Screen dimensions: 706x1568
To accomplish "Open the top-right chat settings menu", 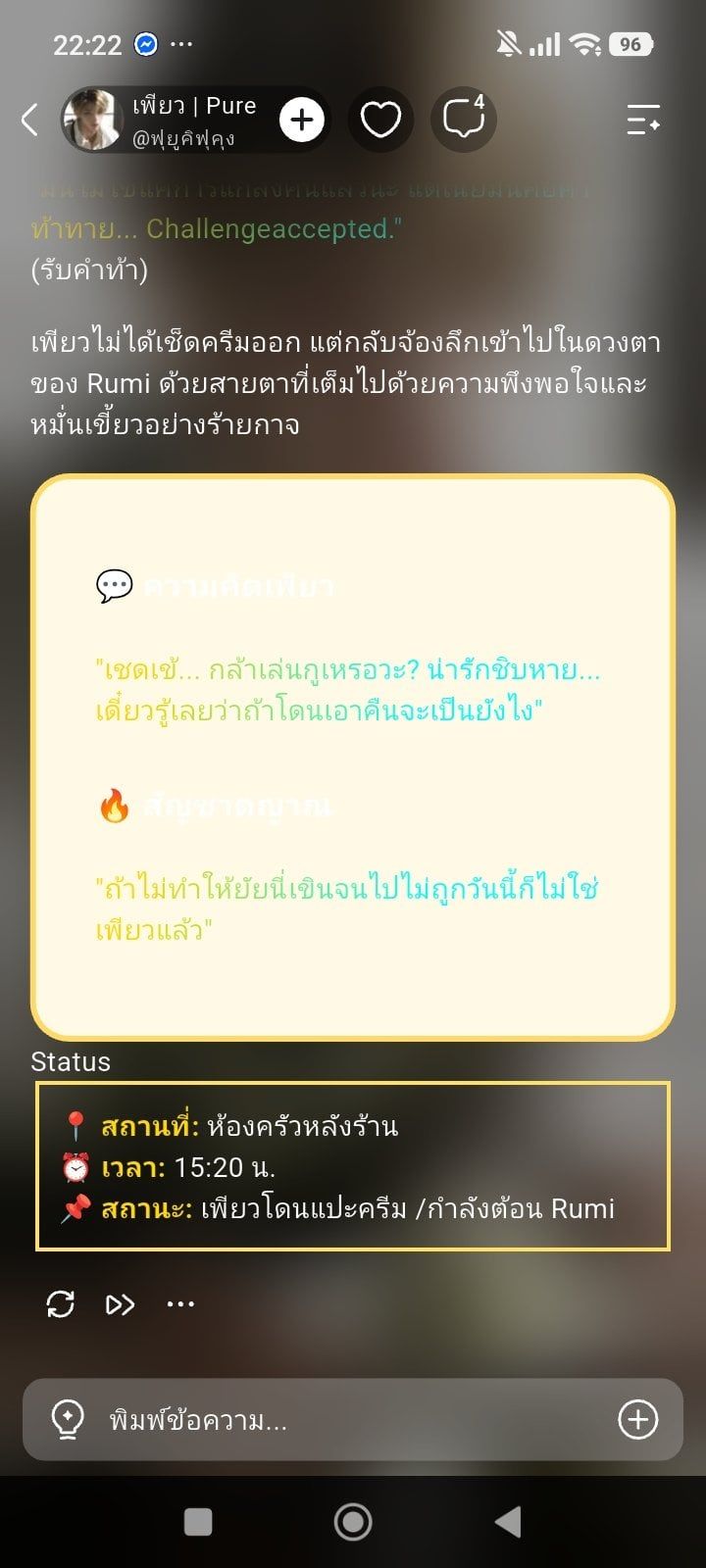I will (643, 120).
